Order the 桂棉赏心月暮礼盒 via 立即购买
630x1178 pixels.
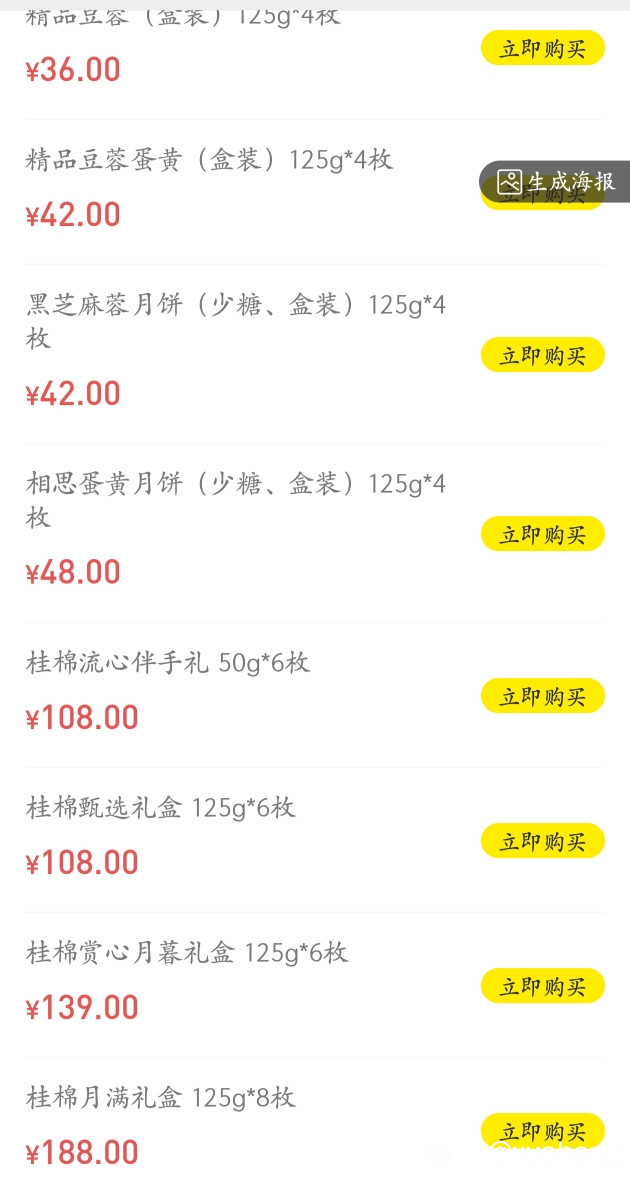click(x=543, y=986)
